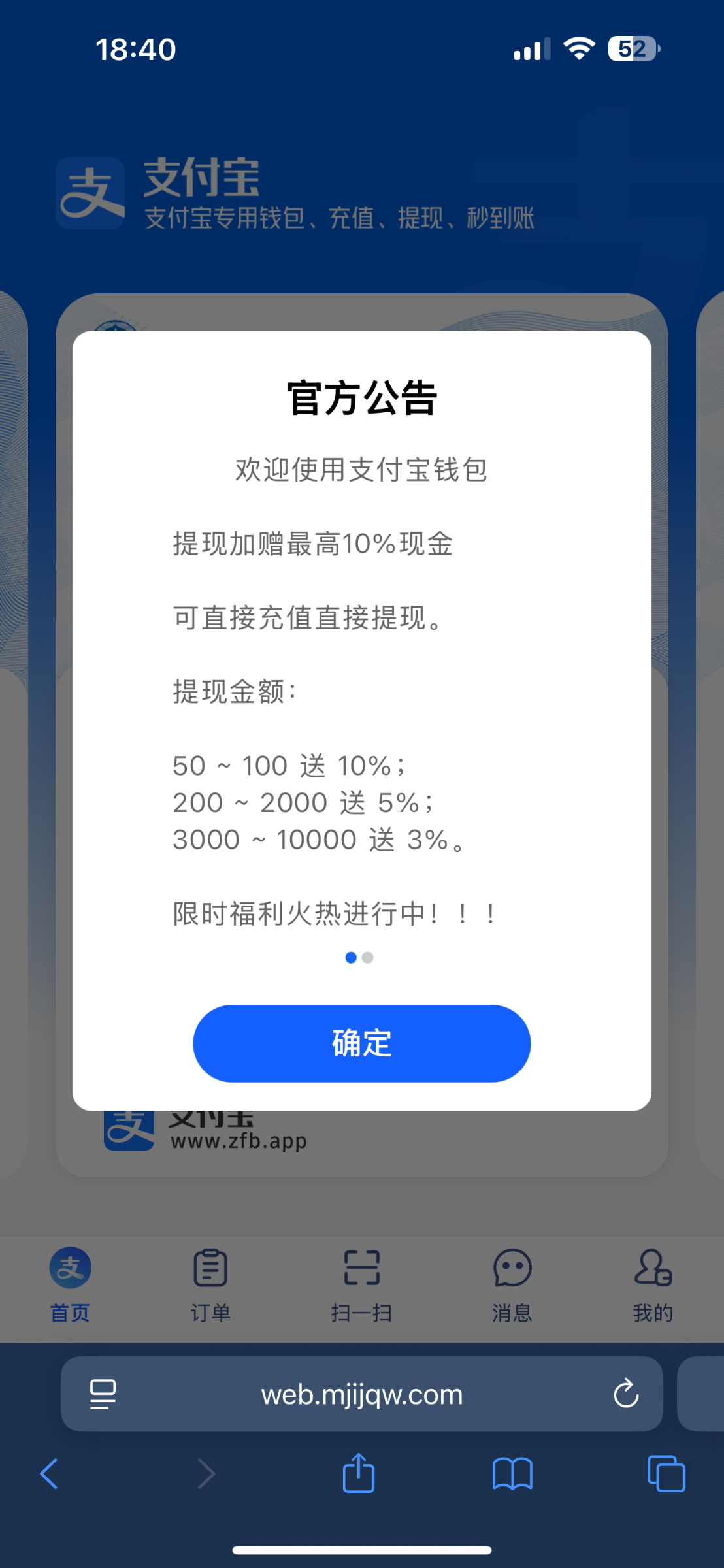724x1568 pixels.
Task: Tap the web.mjijqw.com address bar
Action: (x=361, y=1395)
